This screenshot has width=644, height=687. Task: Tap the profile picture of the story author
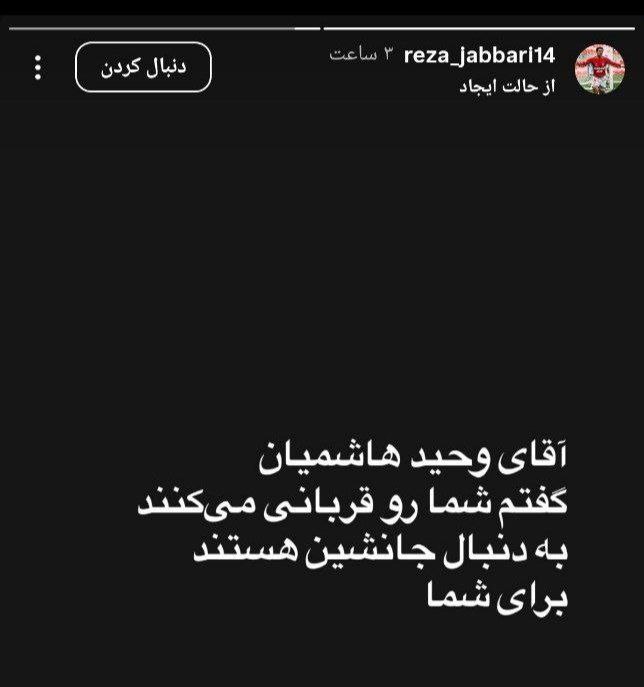pyautogui.click(x=599, y=69)
